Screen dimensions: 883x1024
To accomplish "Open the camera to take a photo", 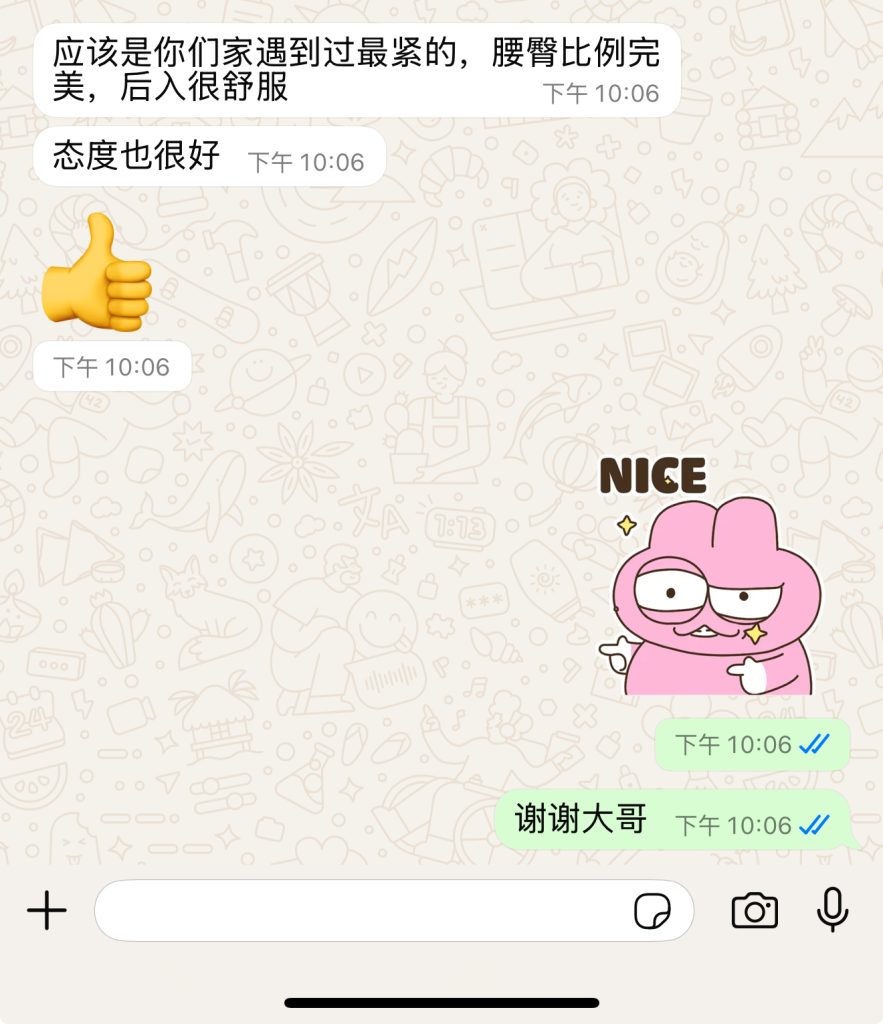I will pos(755,911).
